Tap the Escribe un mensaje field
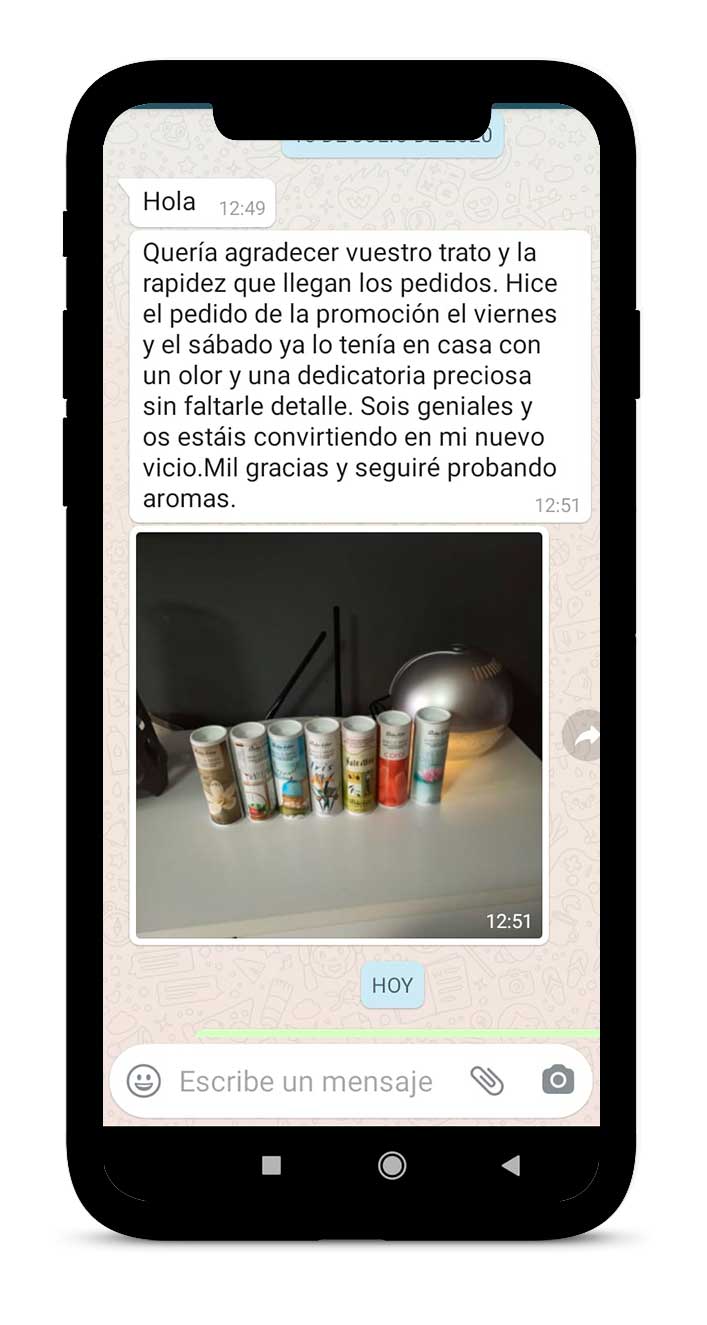This screenshot has width=707, height=1325. 305,1081
